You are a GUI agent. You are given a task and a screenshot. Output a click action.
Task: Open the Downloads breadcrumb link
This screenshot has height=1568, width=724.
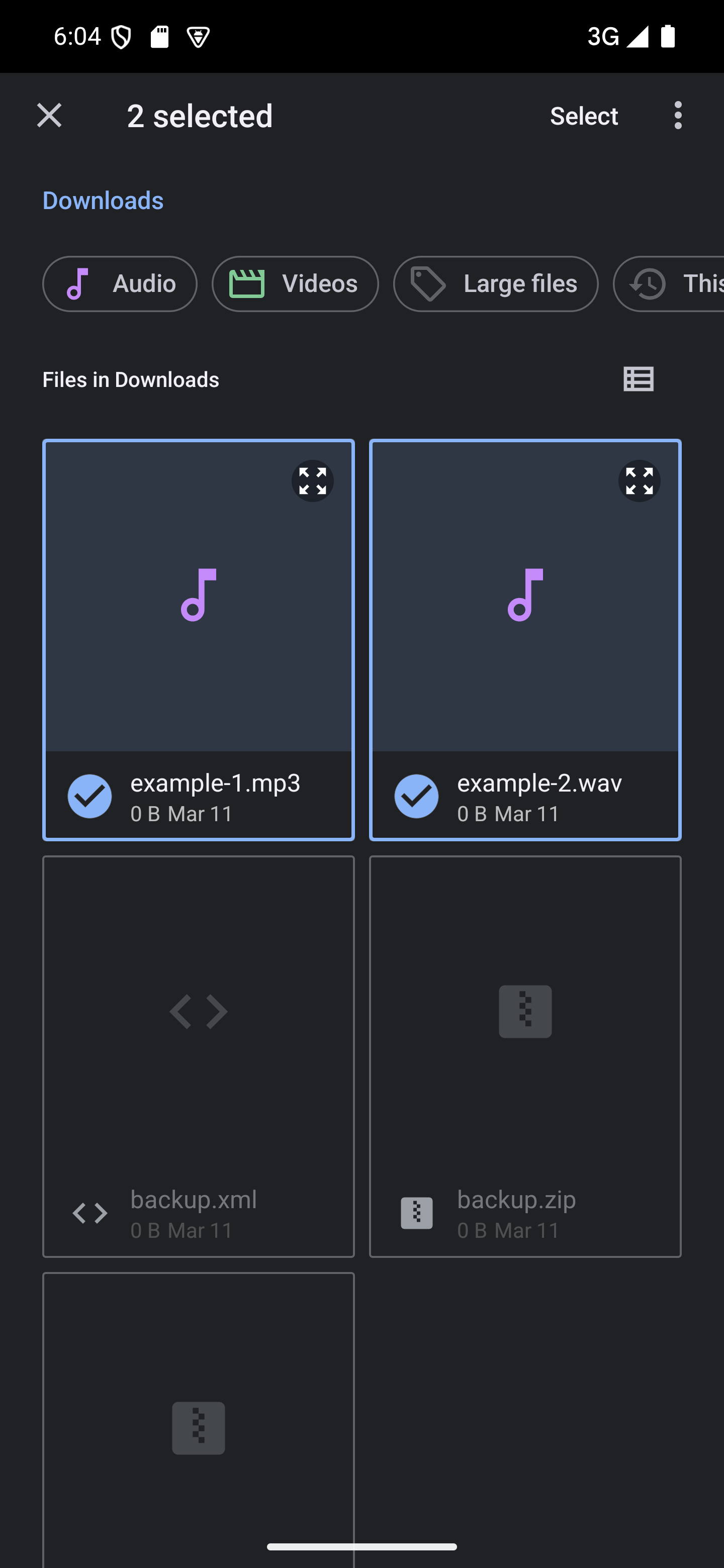click(103, 201)
